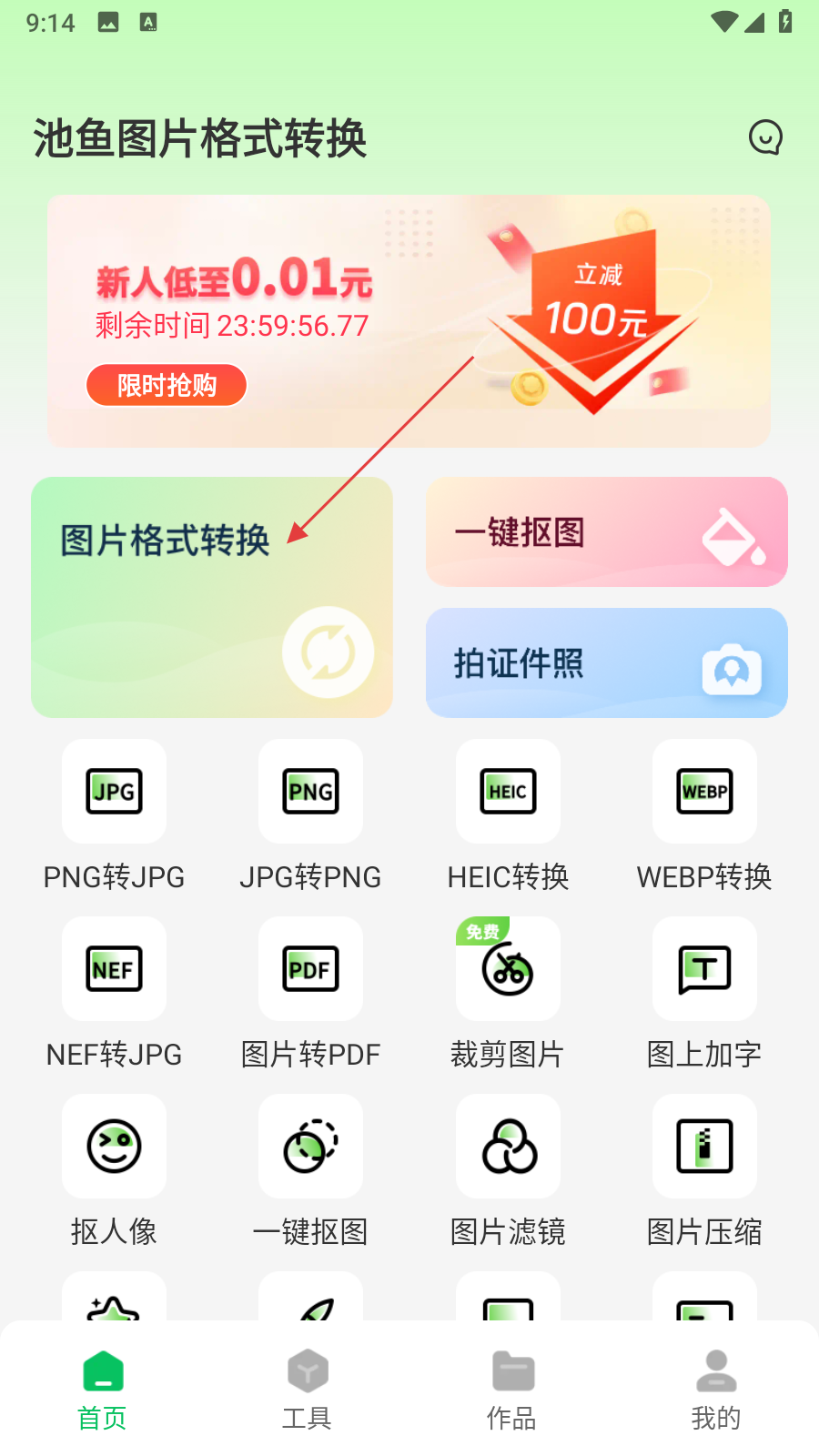
Task: Open the 拍证件照 card
Action: 606,662
